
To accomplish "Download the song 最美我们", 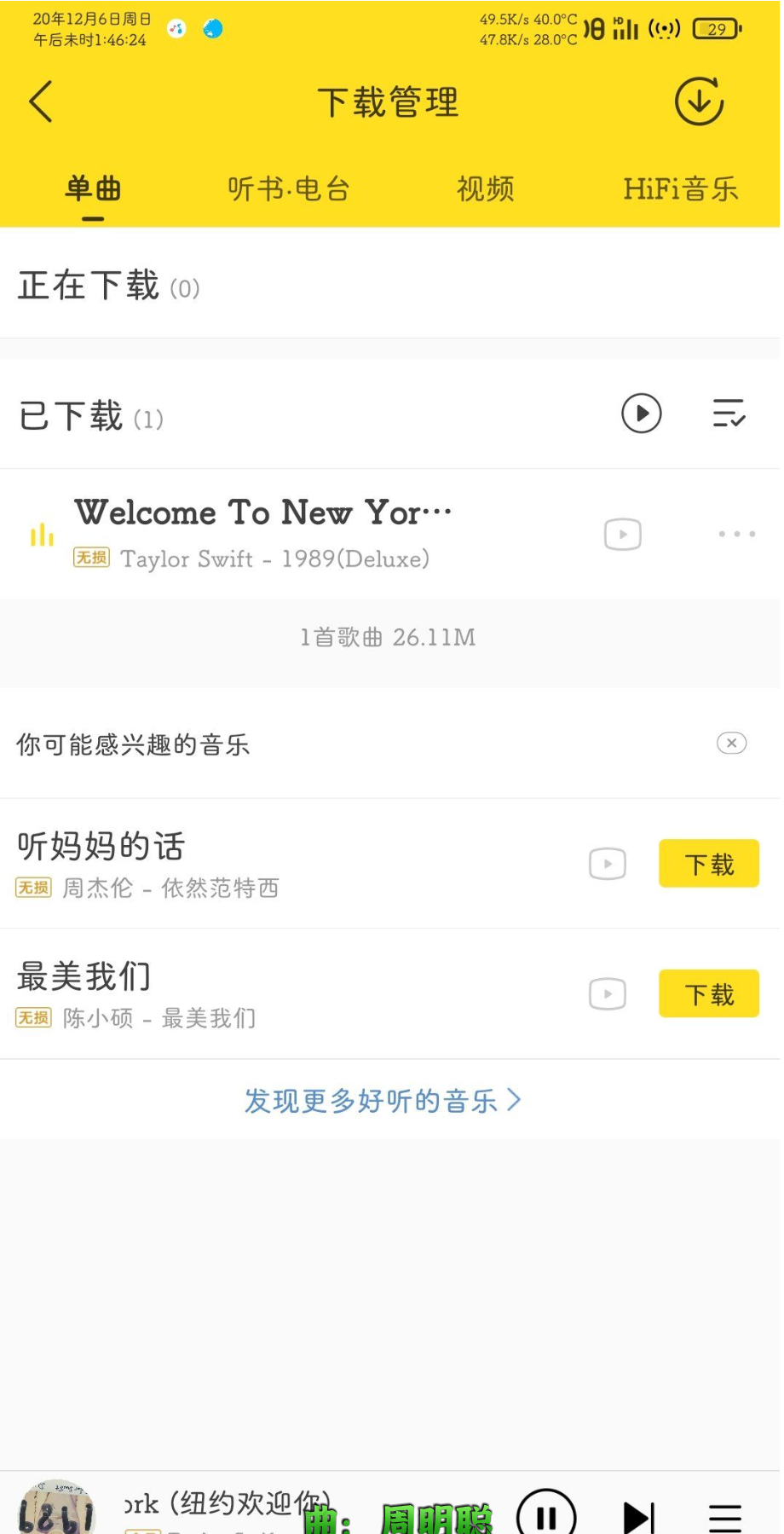I will (708, 993).
